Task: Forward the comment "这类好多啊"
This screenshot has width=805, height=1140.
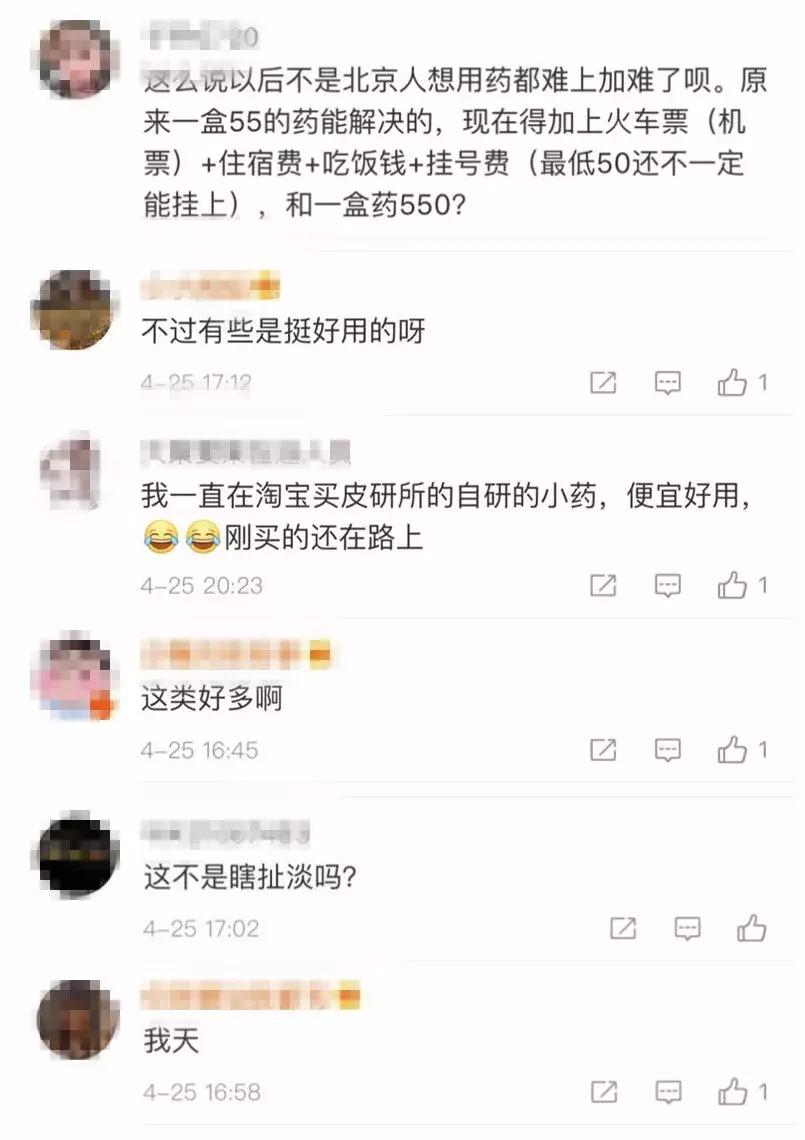Action: 602,748
